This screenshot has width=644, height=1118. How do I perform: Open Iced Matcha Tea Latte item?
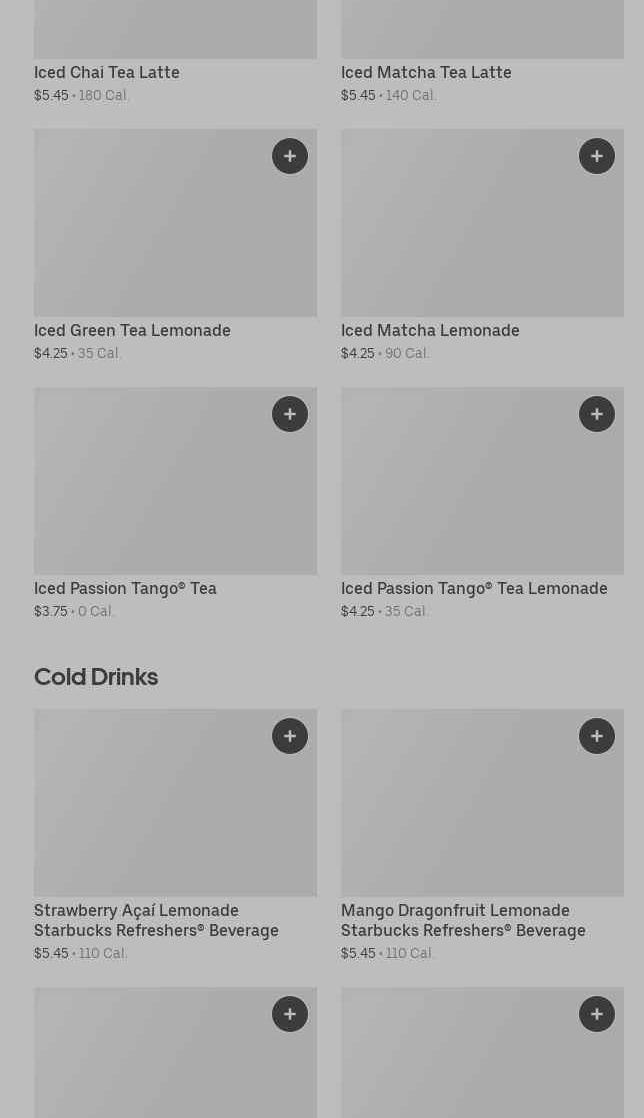[x=482, y=52]
